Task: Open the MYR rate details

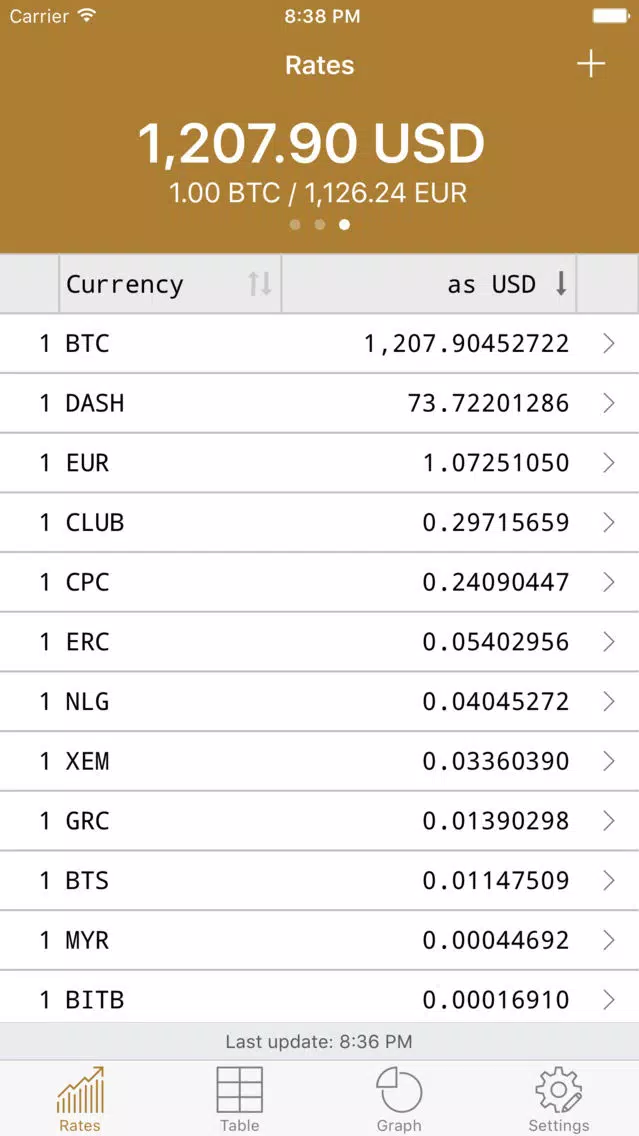Action: click(320, 940)
